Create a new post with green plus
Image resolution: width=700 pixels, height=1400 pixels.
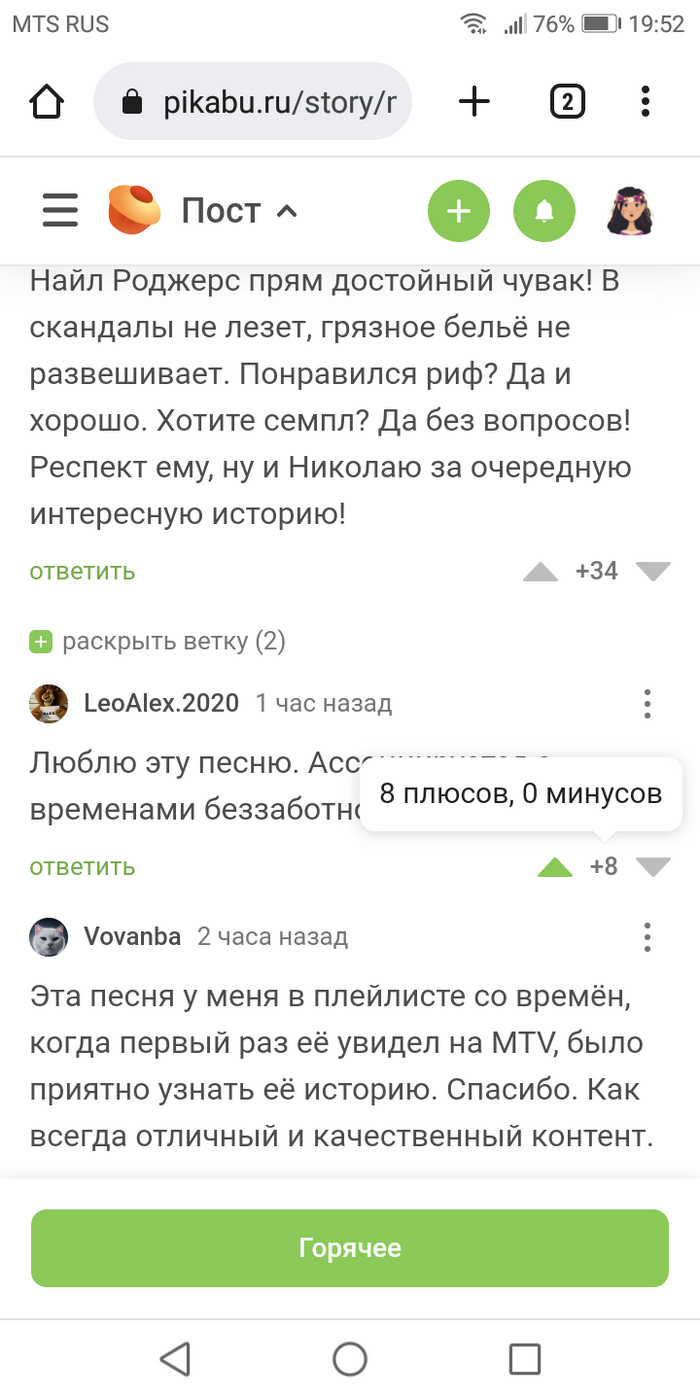458,211
